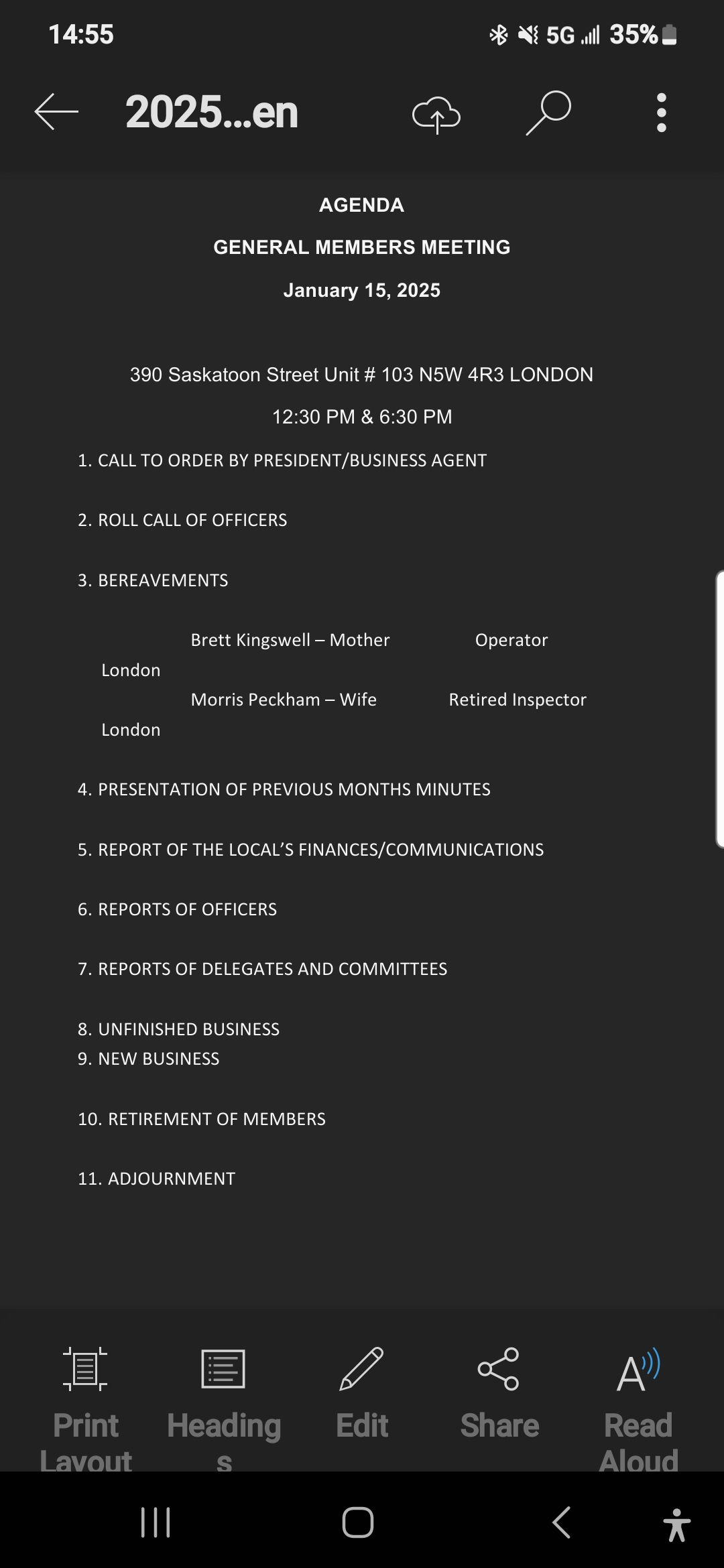Tap the cloud upload icon
Image resolution: width=724 pixels, height=1568 pixels.
(x=436, y=114)
